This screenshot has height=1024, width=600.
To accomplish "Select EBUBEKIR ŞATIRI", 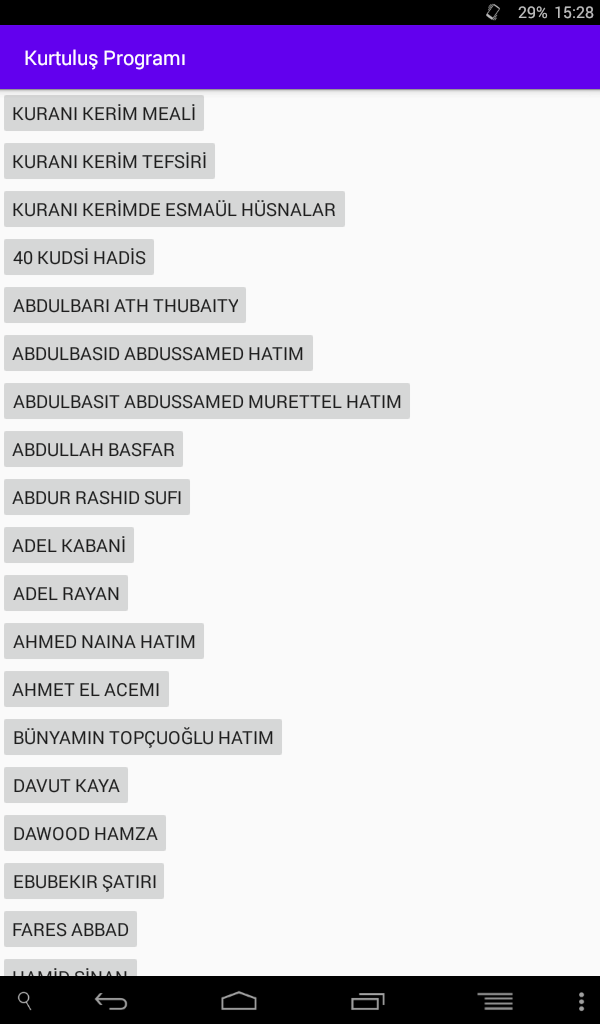I will pyautogui.click(x=84, y=881).
